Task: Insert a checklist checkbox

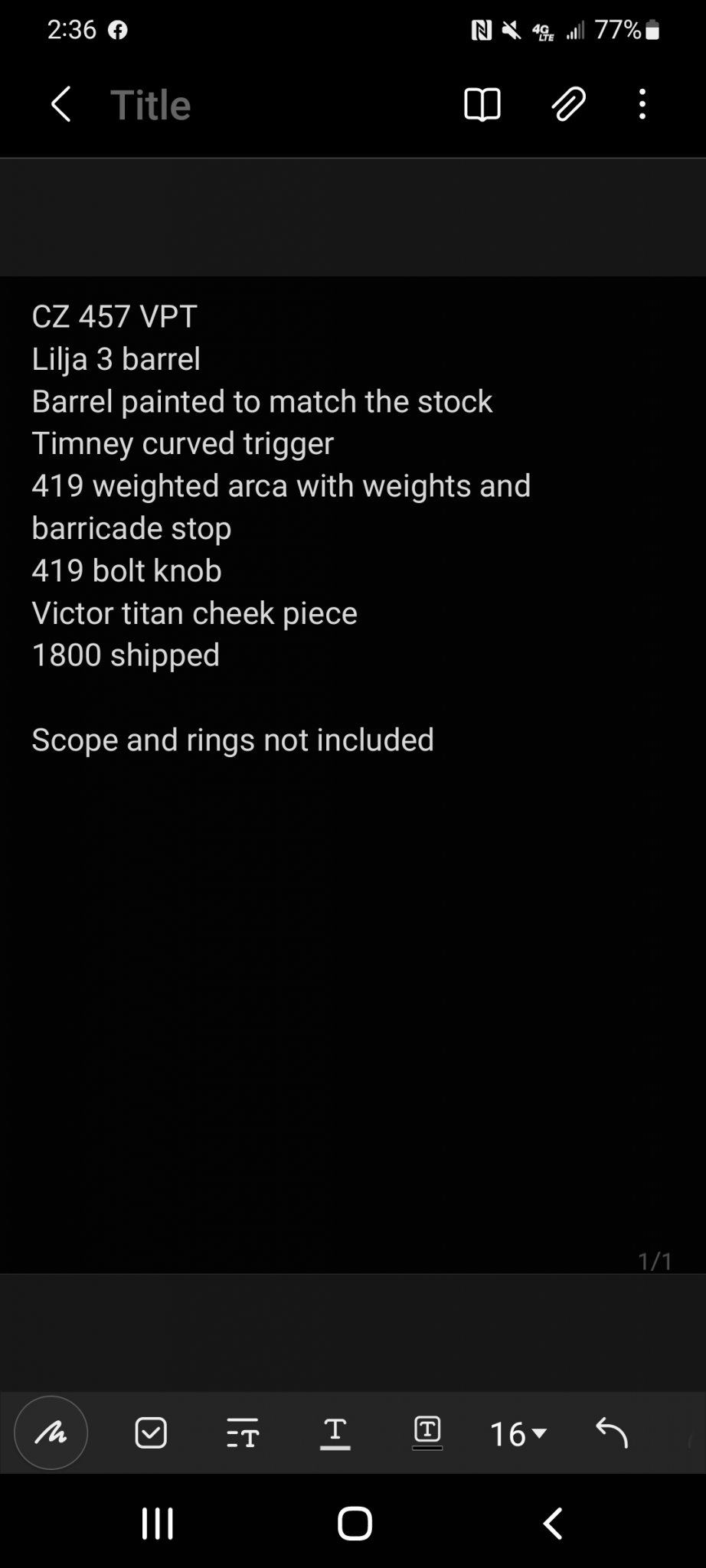Action: (x=151, y=1432)
